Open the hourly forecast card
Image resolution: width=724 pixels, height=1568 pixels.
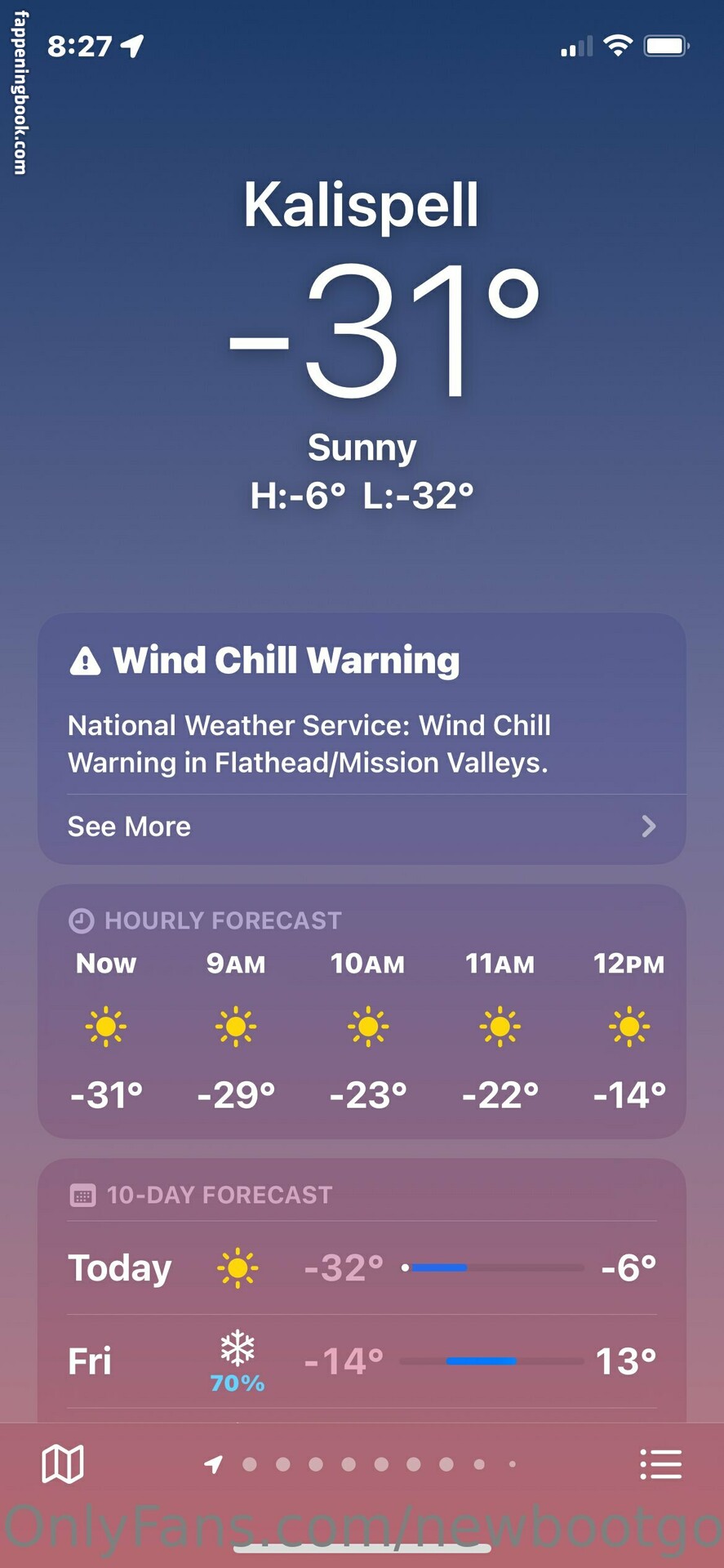point(362,1013)
